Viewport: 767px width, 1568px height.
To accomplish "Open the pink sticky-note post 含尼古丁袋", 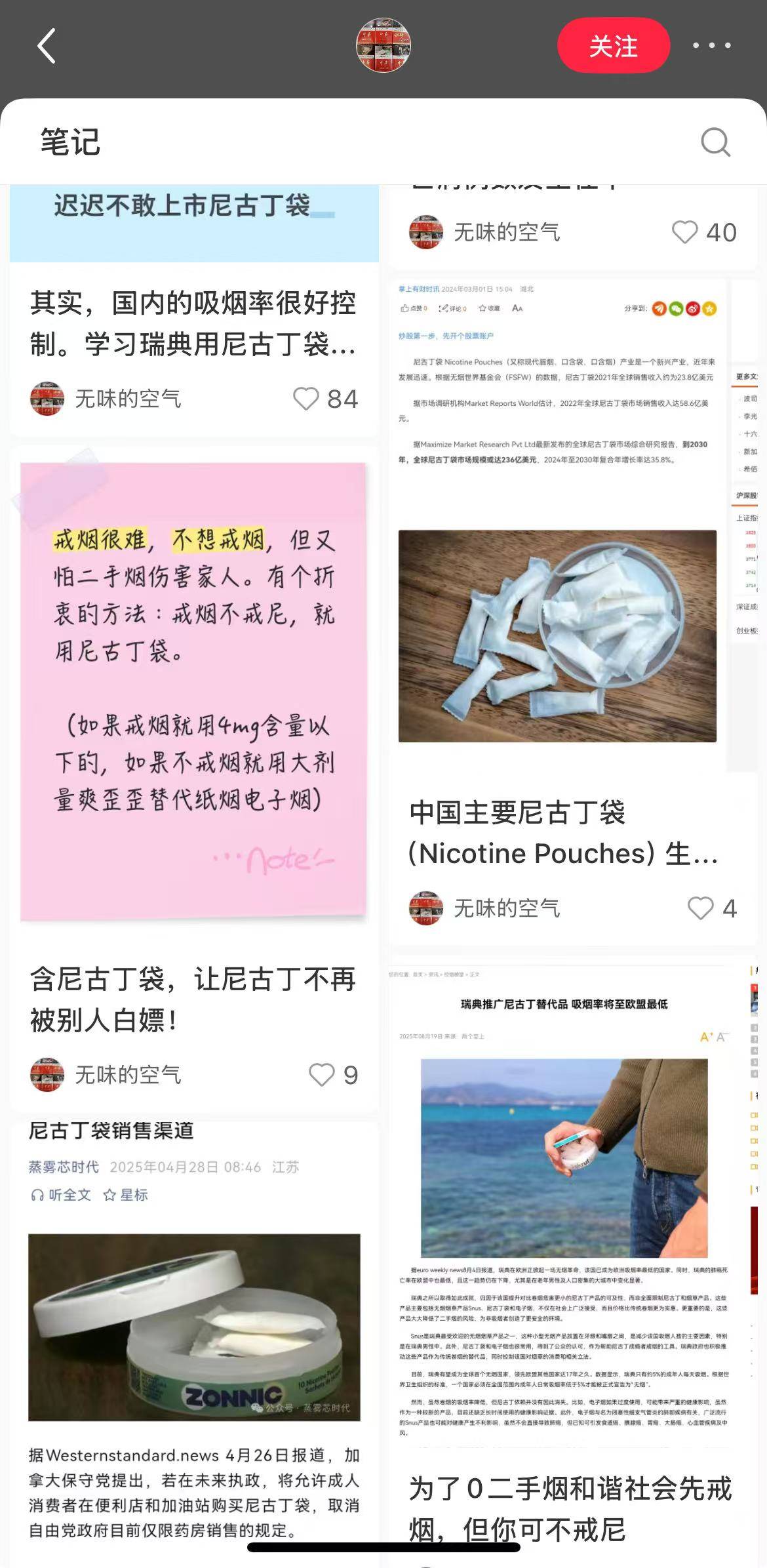I will [x=193, y=689].
